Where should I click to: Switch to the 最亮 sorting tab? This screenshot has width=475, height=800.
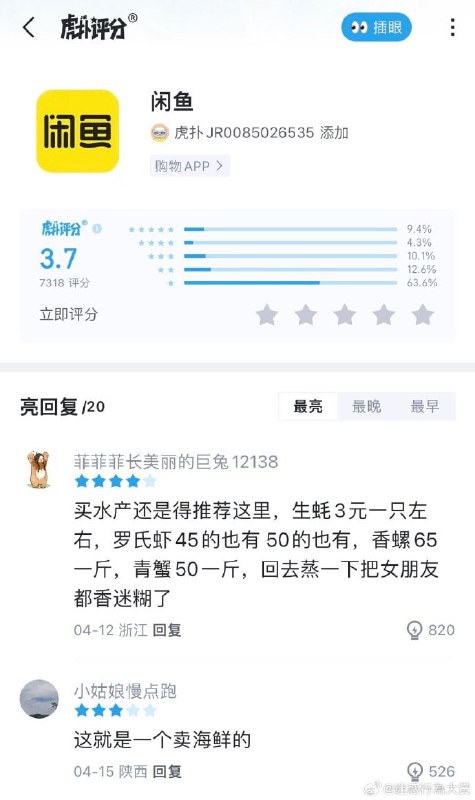(x=308, y=406)
